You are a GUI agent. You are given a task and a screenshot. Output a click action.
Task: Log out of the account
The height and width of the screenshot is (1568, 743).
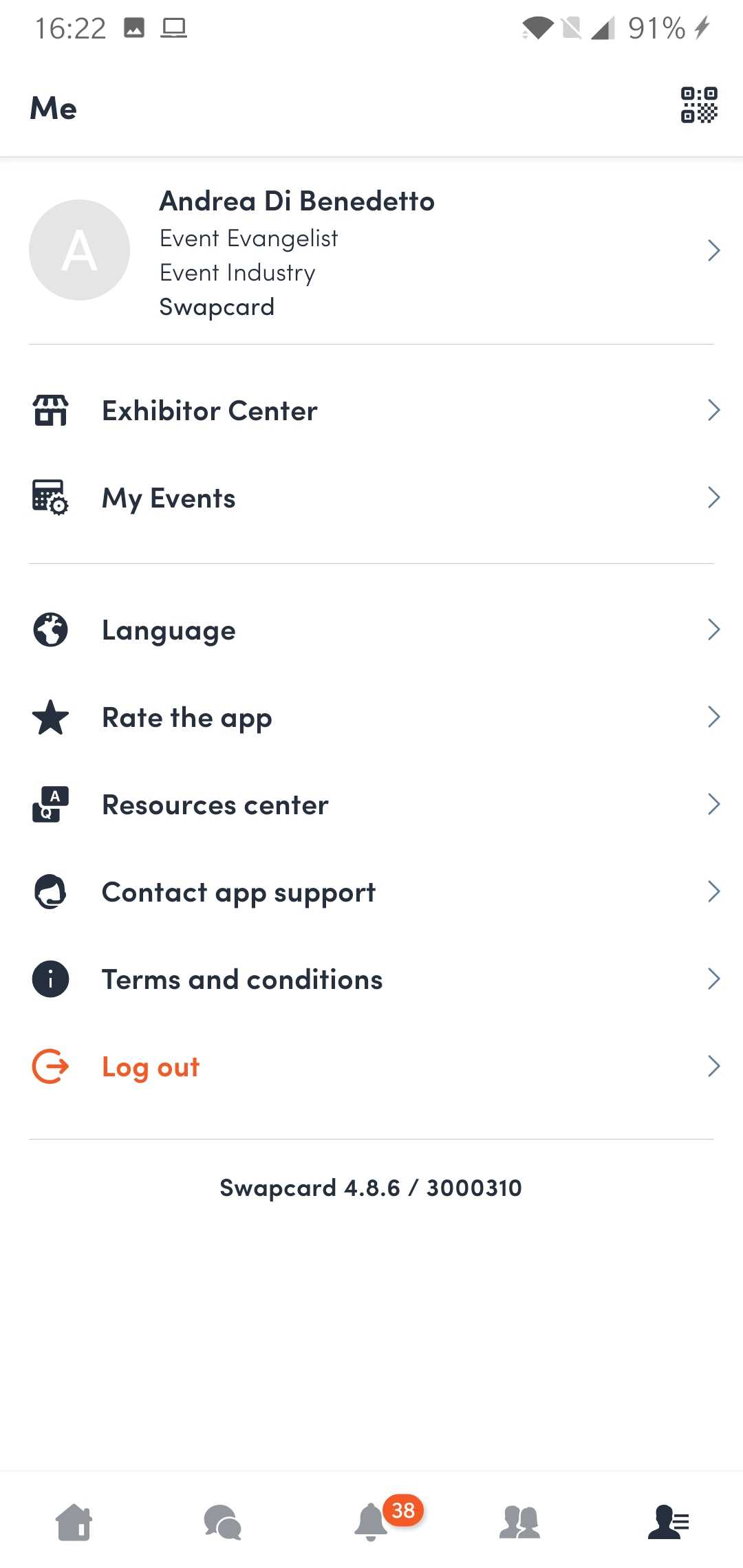tap(371, 1067)
